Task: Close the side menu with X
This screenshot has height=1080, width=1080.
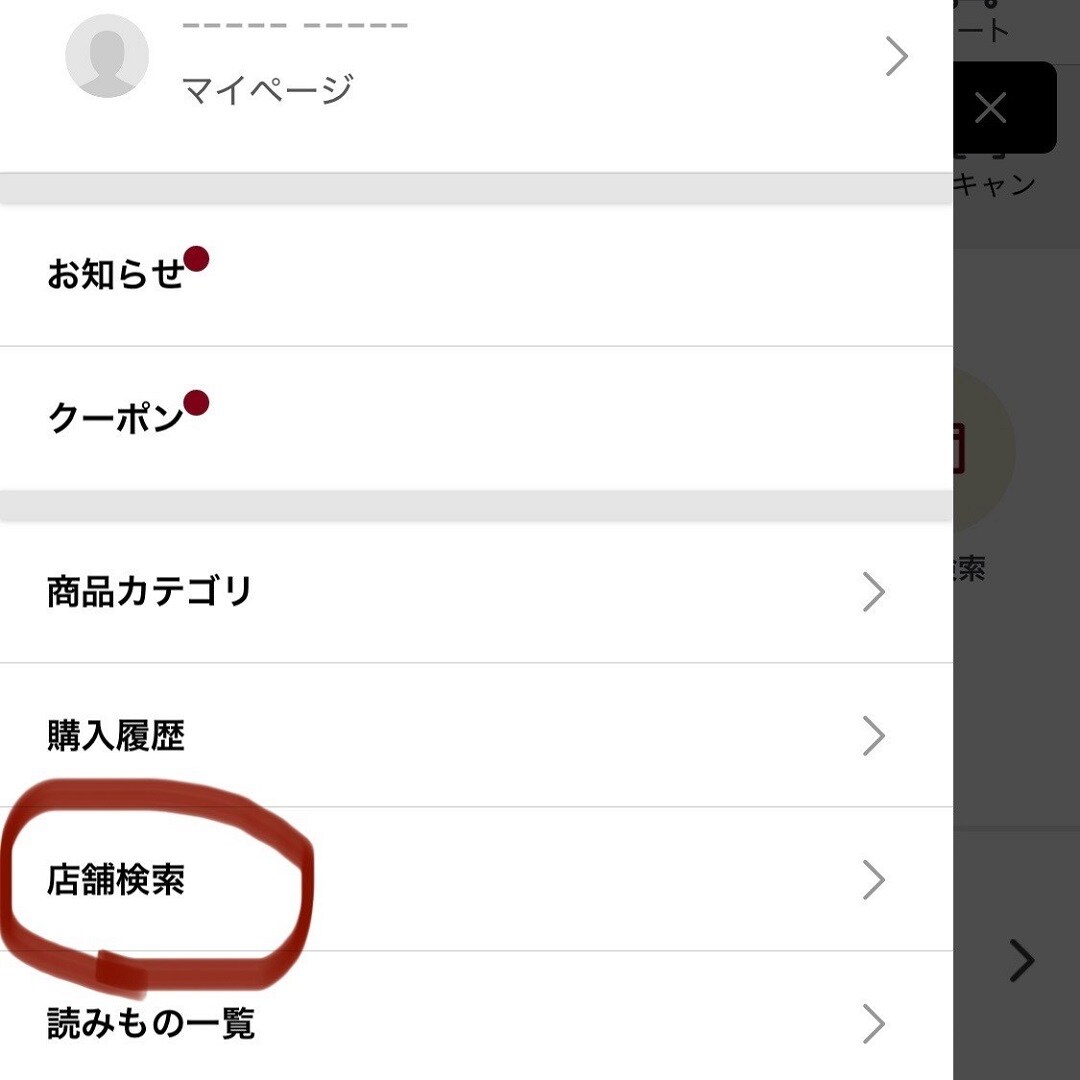Action: 990,108
